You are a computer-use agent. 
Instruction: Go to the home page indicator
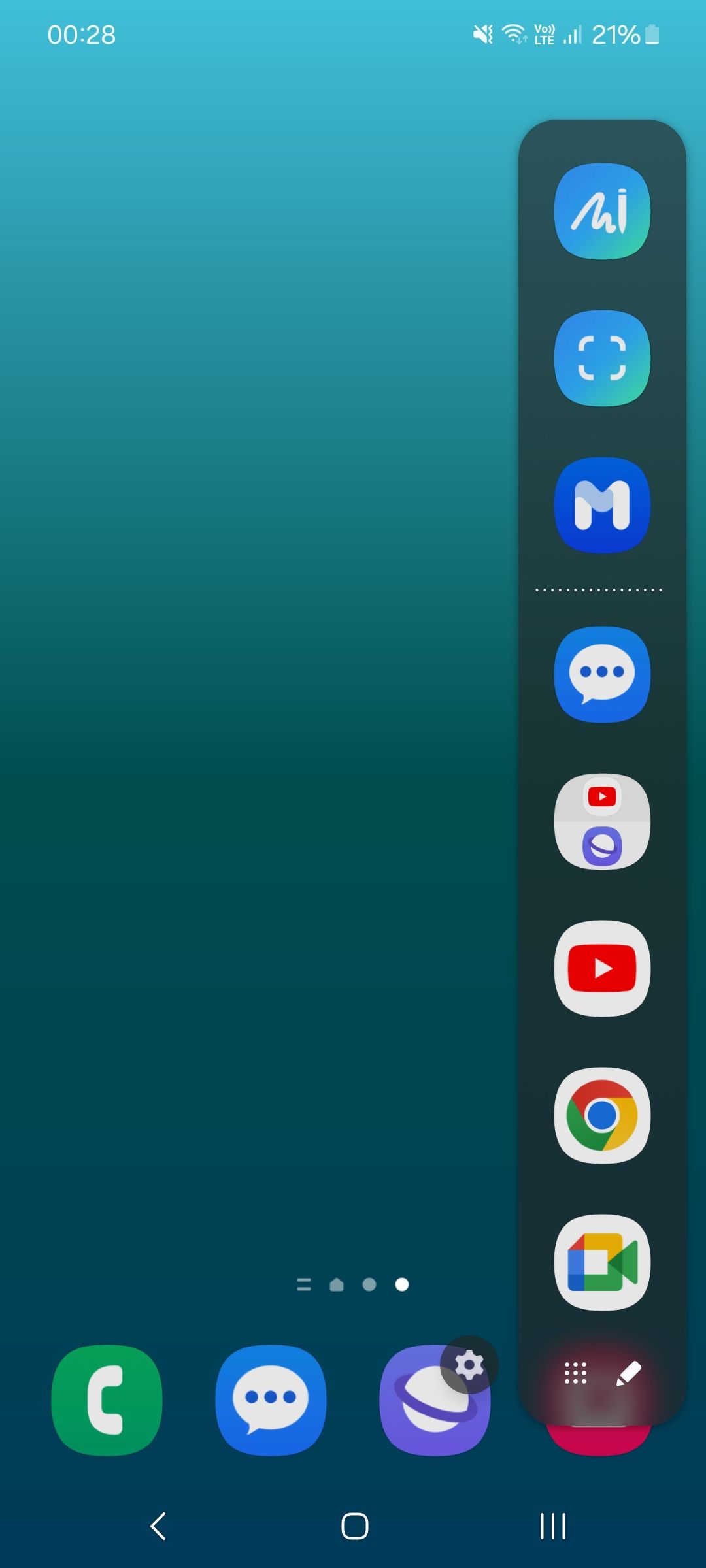coord(337,1285)
